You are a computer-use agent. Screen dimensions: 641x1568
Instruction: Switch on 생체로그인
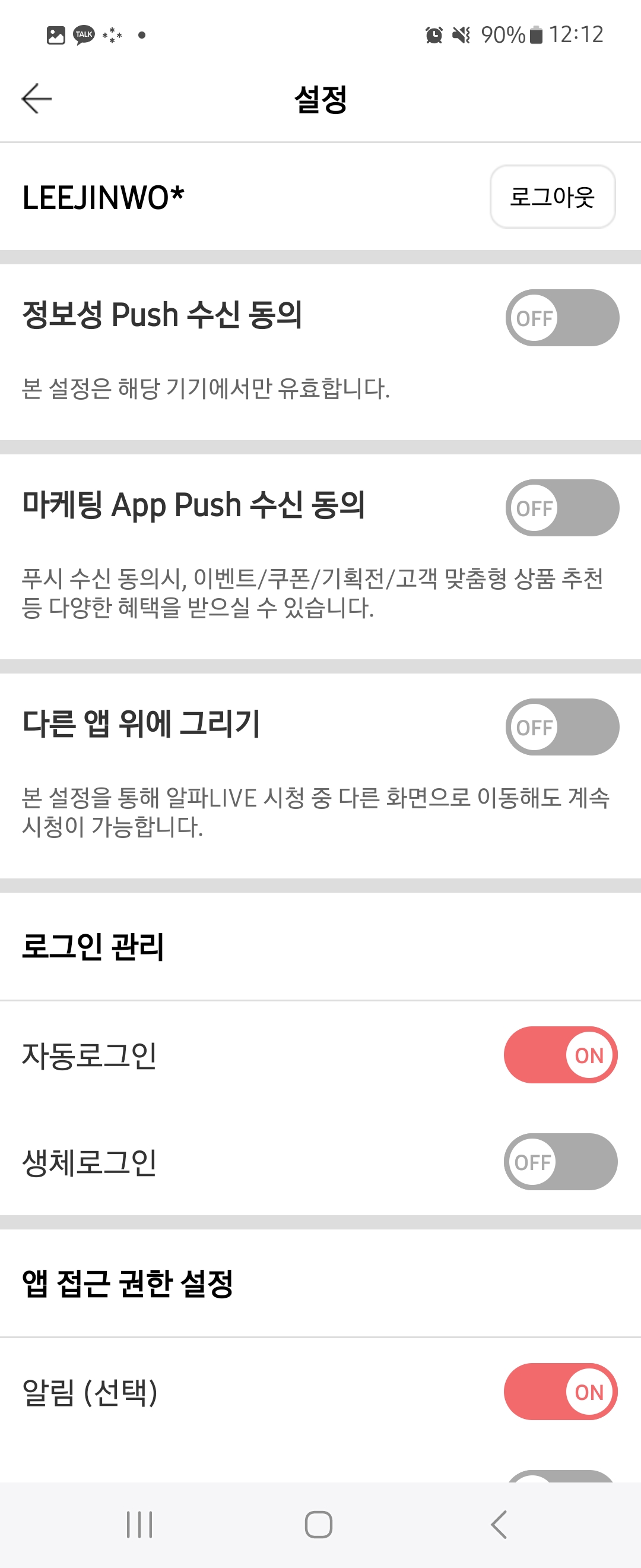560,1161
